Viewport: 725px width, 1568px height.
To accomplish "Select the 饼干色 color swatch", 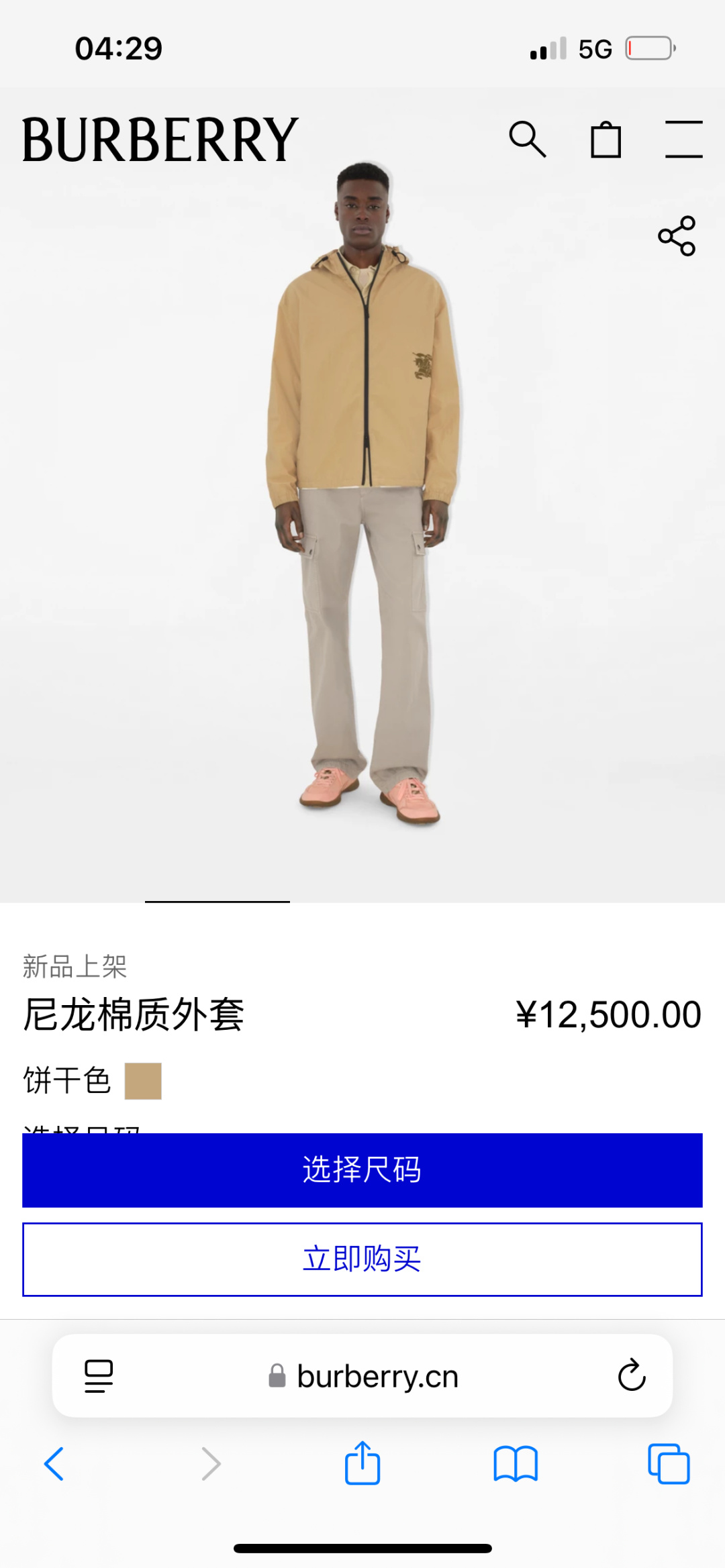I will point(143,1081).
